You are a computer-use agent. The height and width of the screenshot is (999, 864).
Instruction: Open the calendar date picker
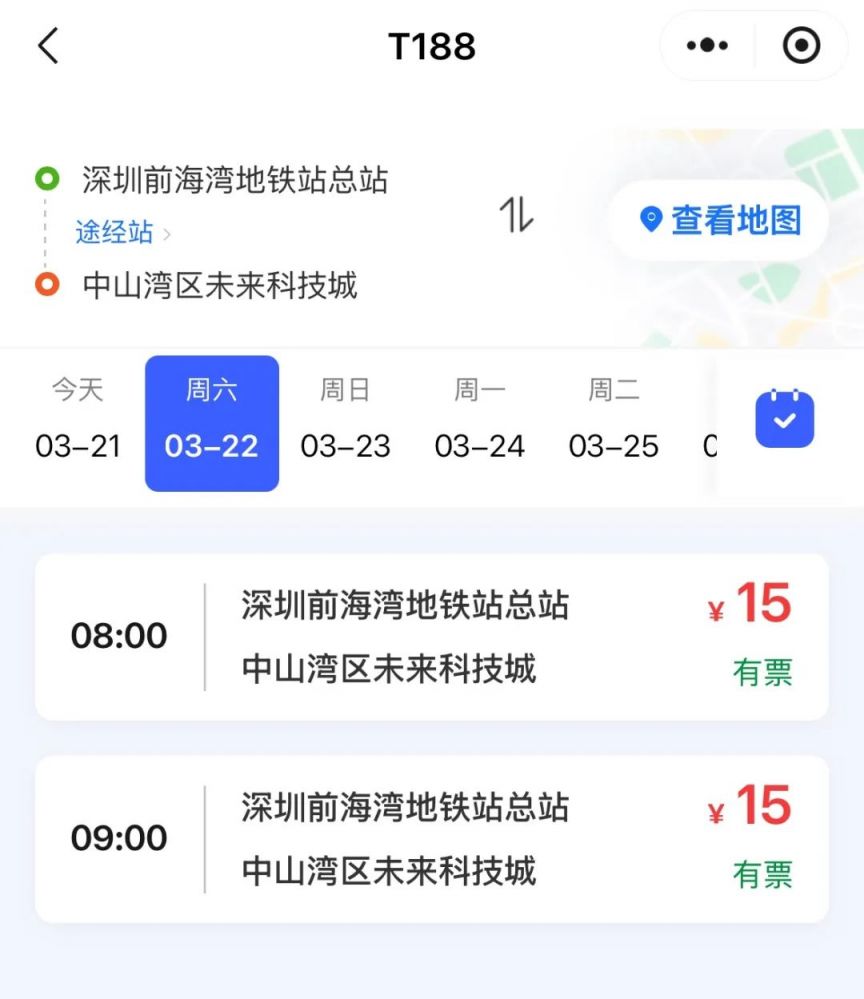pyautogui.click(x=784, y=419)
